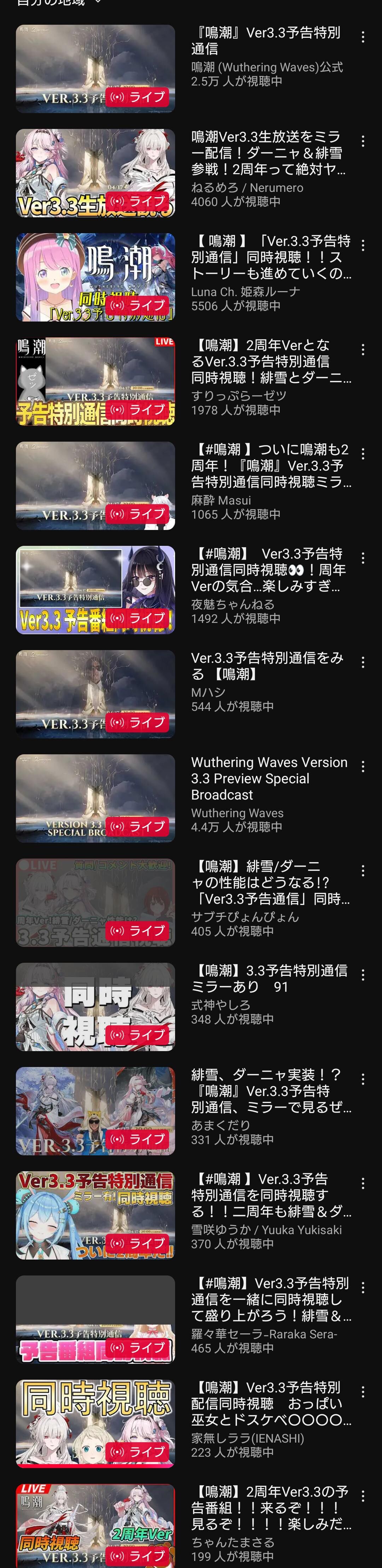This screenshot has width=382, height=1568.
Task: Open more options for Wuthering Waves English broadcast
Action: point(363,766)
